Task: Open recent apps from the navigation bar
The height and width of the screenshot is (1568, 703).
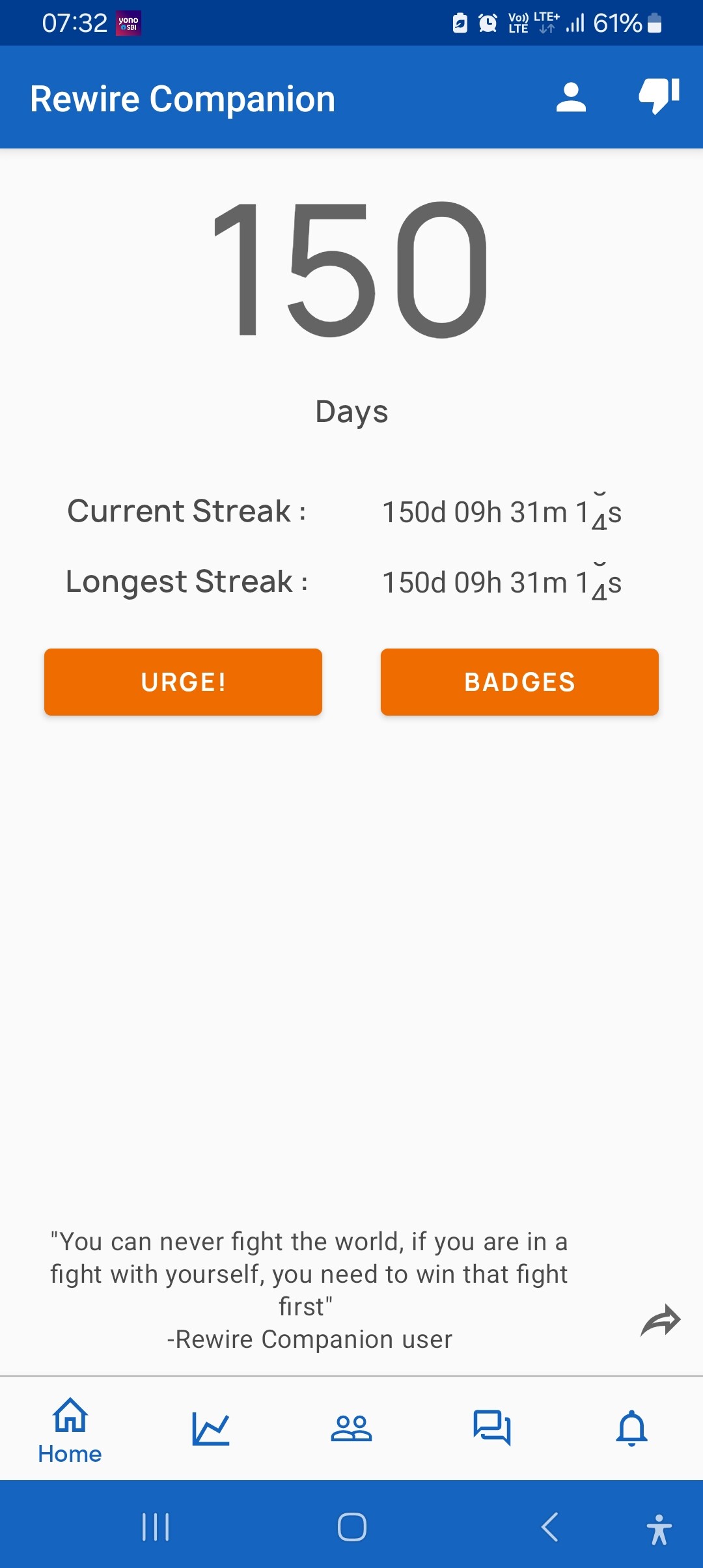Action: click(156, 1527)
